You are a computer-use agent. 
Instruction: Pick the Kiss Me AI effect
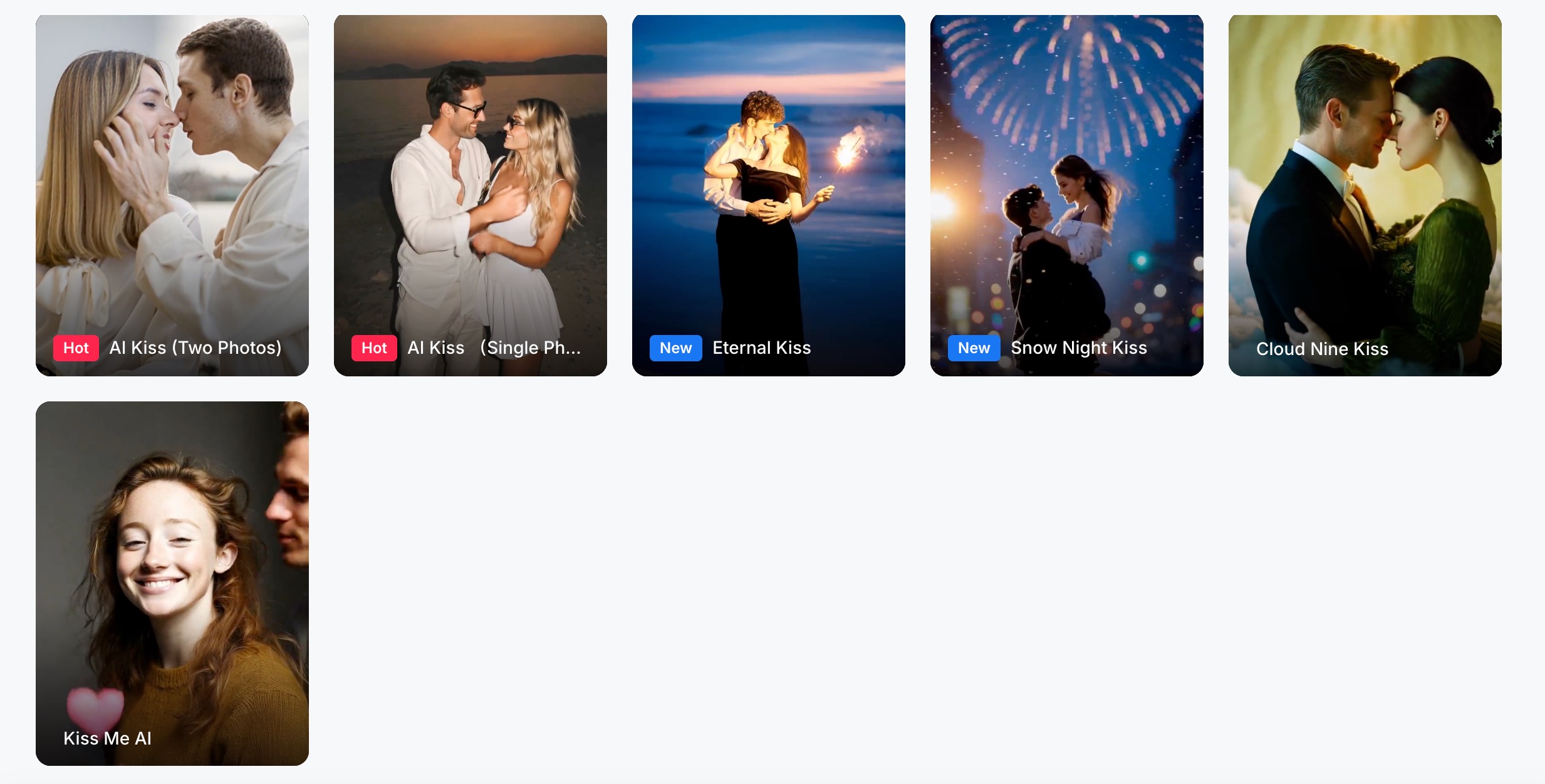172,582
